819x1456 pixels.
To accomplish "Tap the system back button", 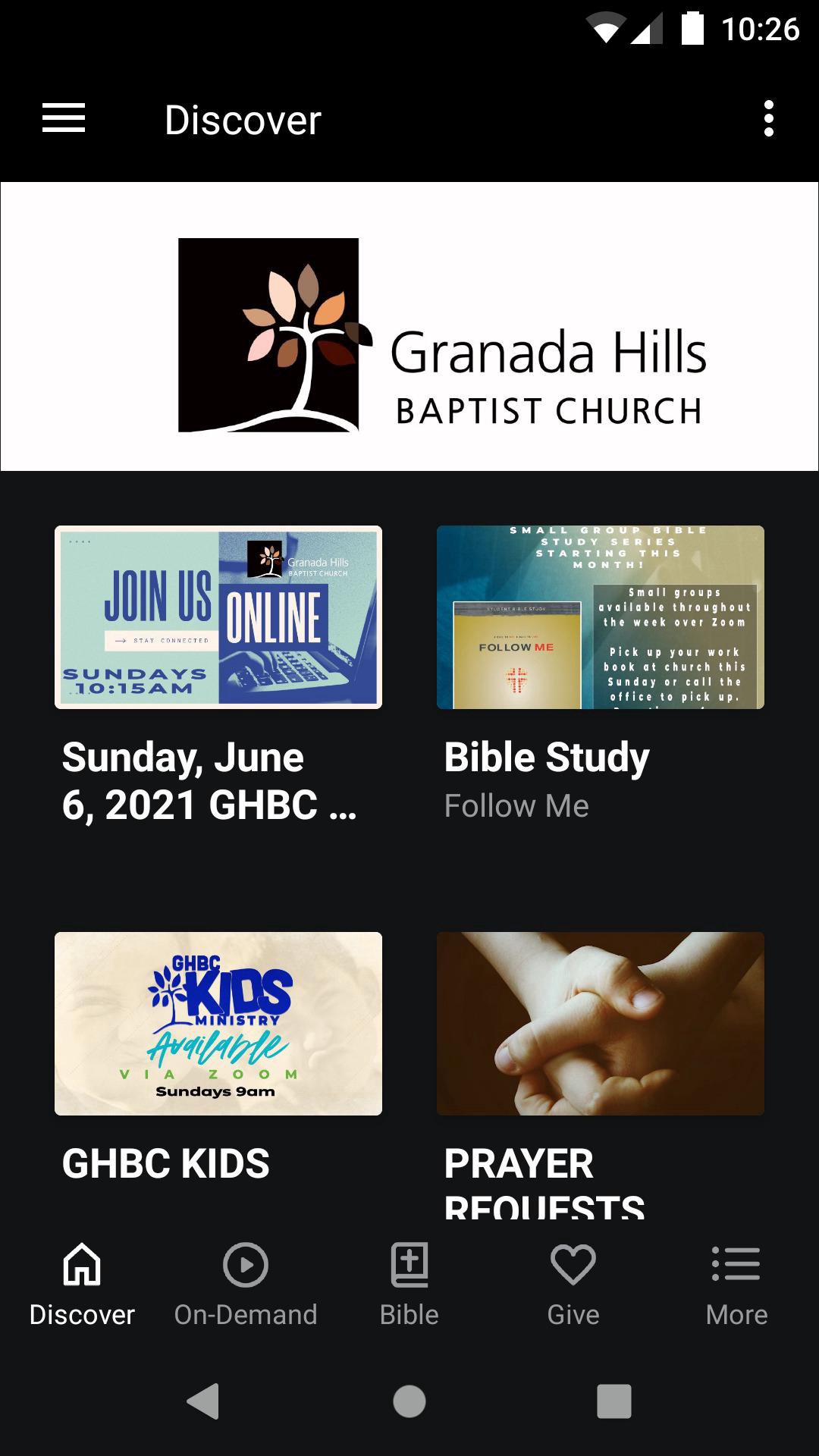I will (x=203, y=1401).
